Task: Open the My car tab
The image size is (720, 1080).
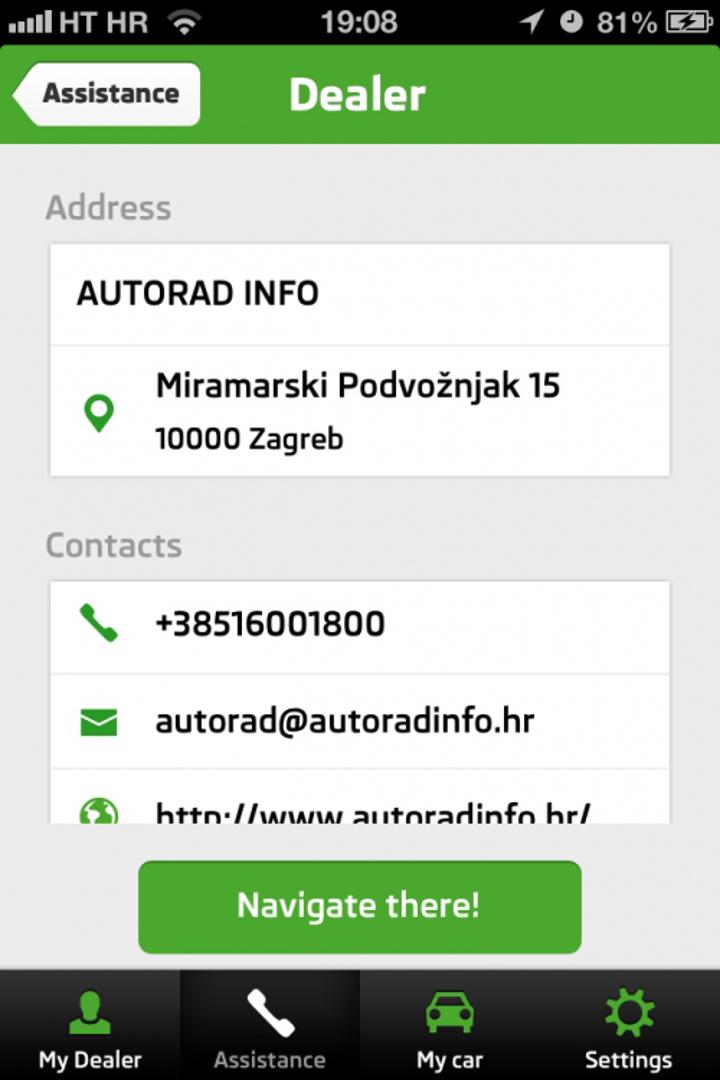Action: coord(450,1028)
